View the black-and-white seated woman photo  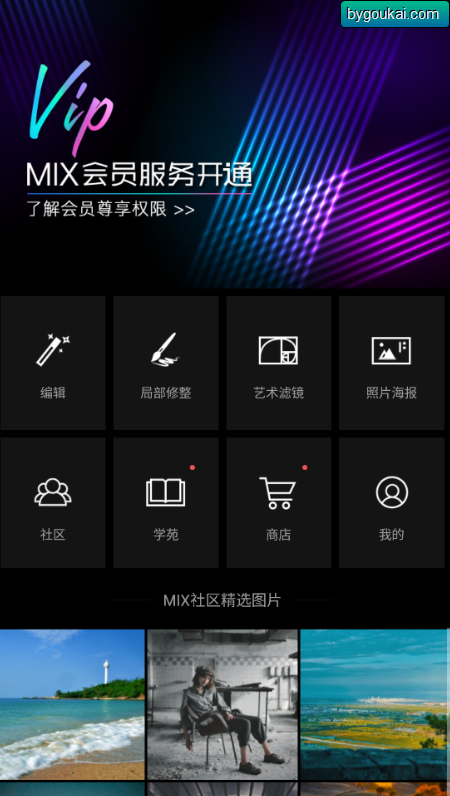point(222,705)
